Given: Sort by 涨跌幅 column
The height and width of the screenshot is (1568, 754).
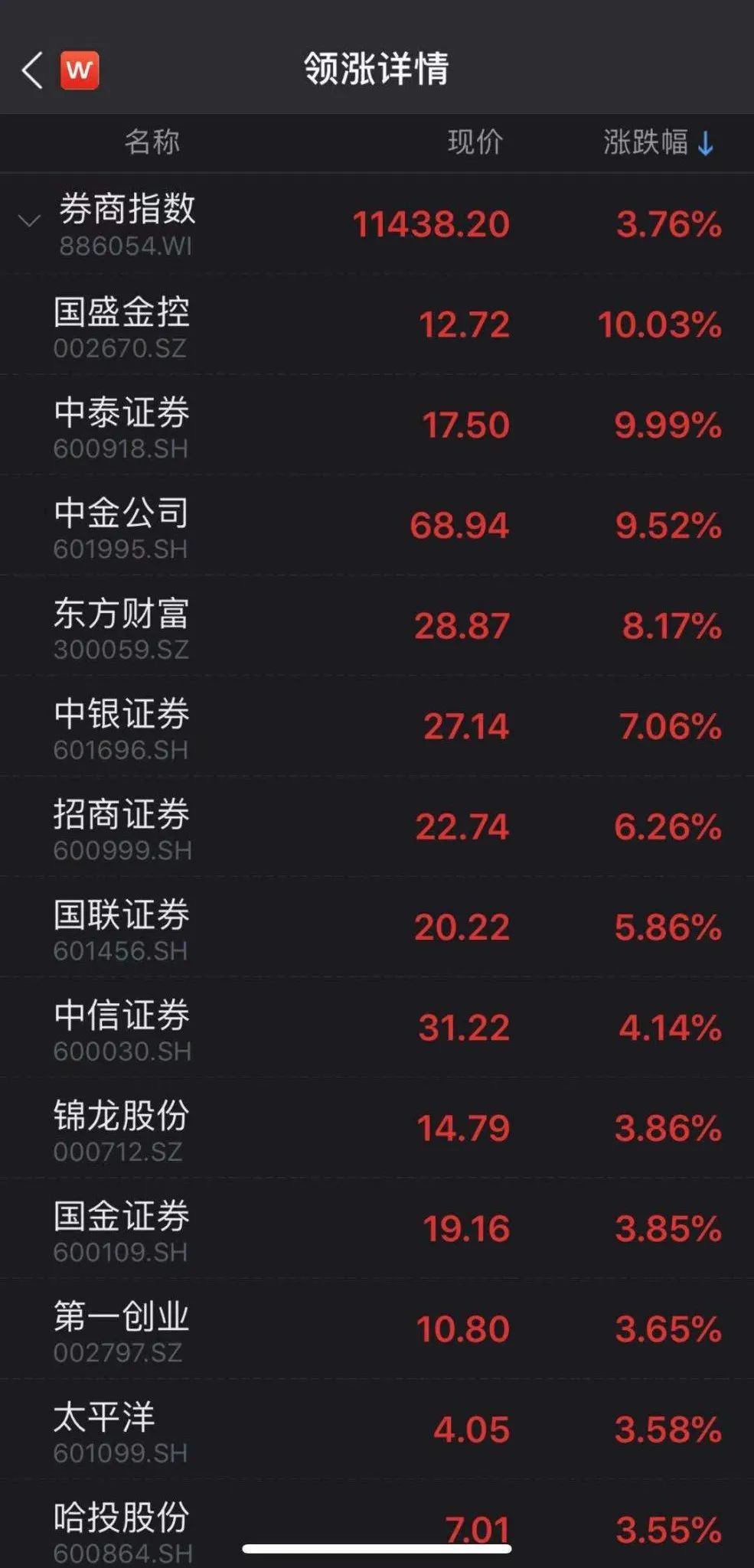Looking at the screenshot, I should (658, 142).
